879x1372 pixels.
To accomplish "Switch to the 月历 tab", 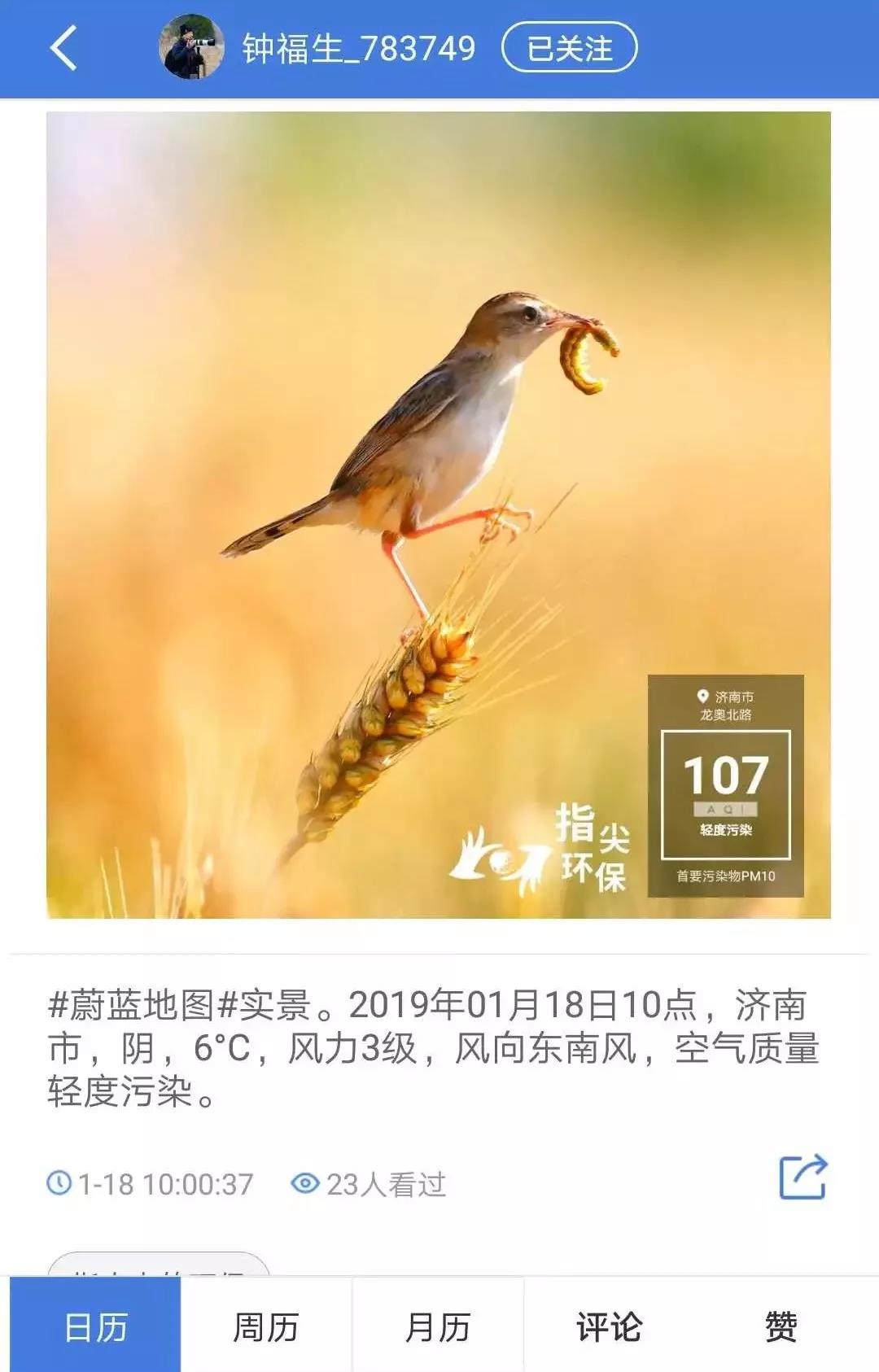I will 438,1327.
